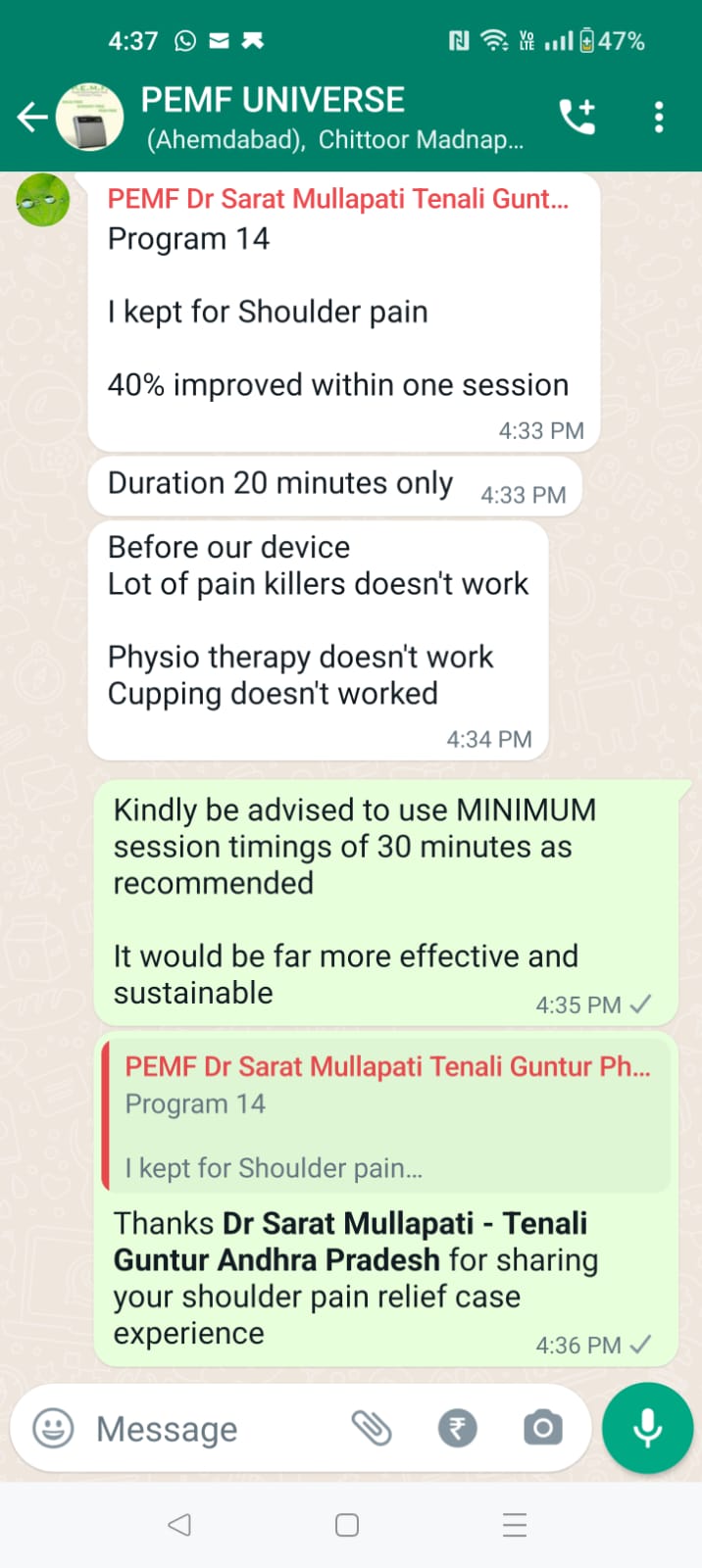Go to home screen via navigation bar

[x=347, y=1524]
